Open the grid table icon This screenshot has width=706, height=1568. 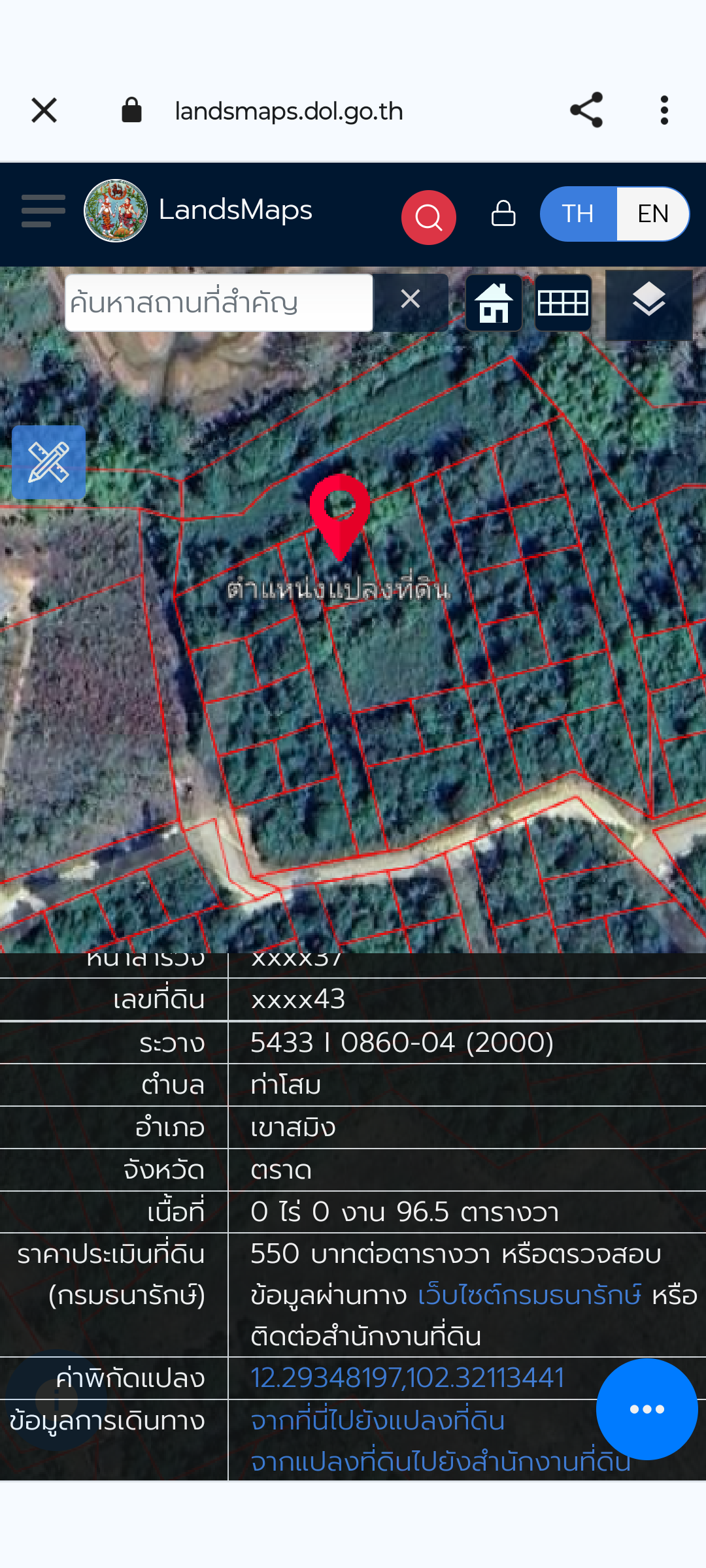563,303
